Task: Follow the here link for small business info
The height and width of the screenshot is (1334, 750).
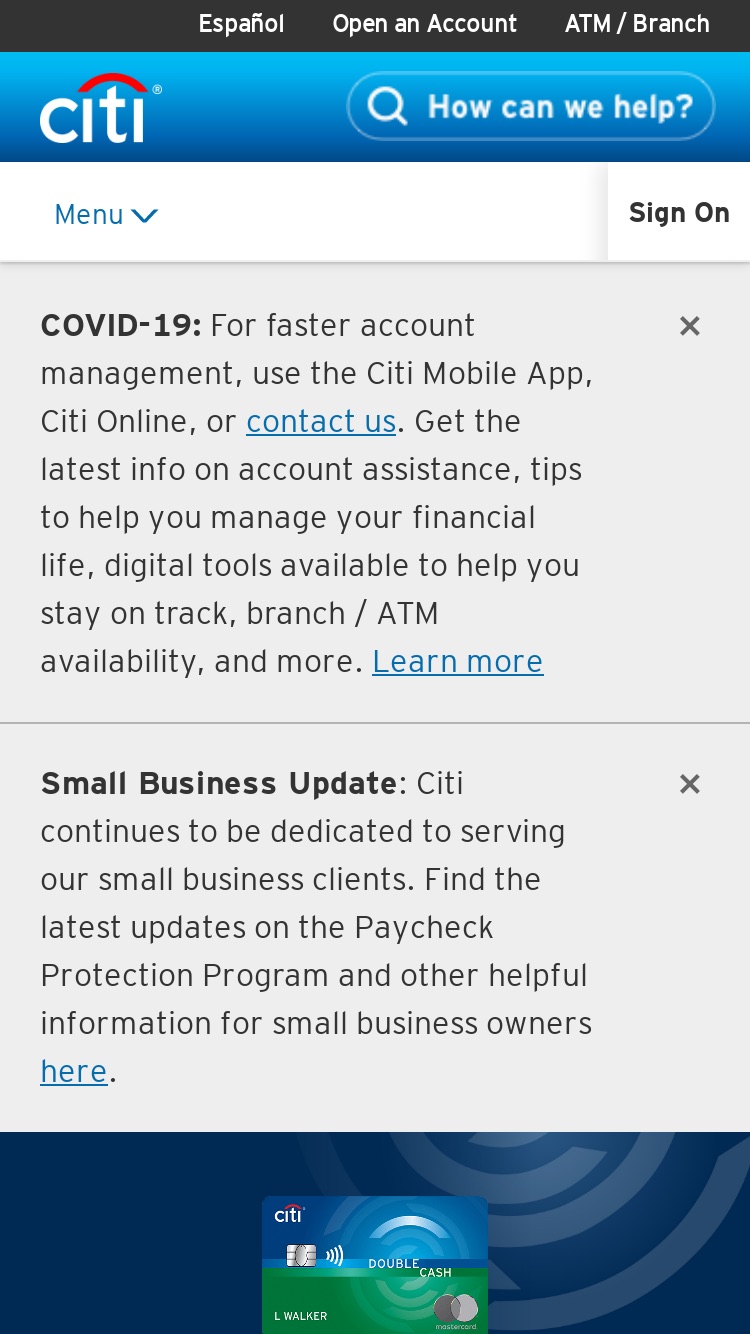Action: pos(74,1072)
